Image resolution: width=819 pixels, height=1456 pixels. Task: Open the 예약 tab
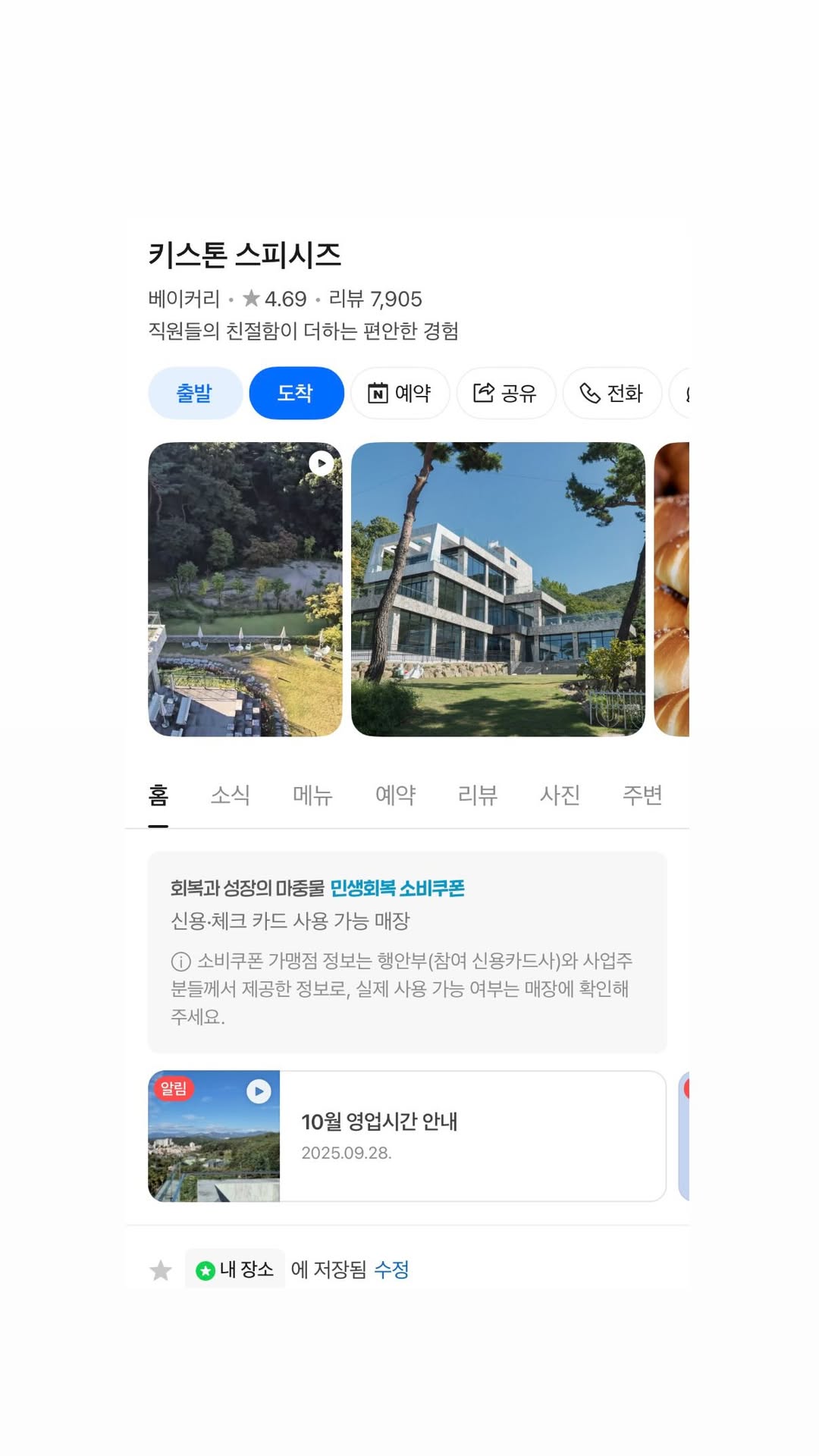pyautogui.click(x=395, y=795)
